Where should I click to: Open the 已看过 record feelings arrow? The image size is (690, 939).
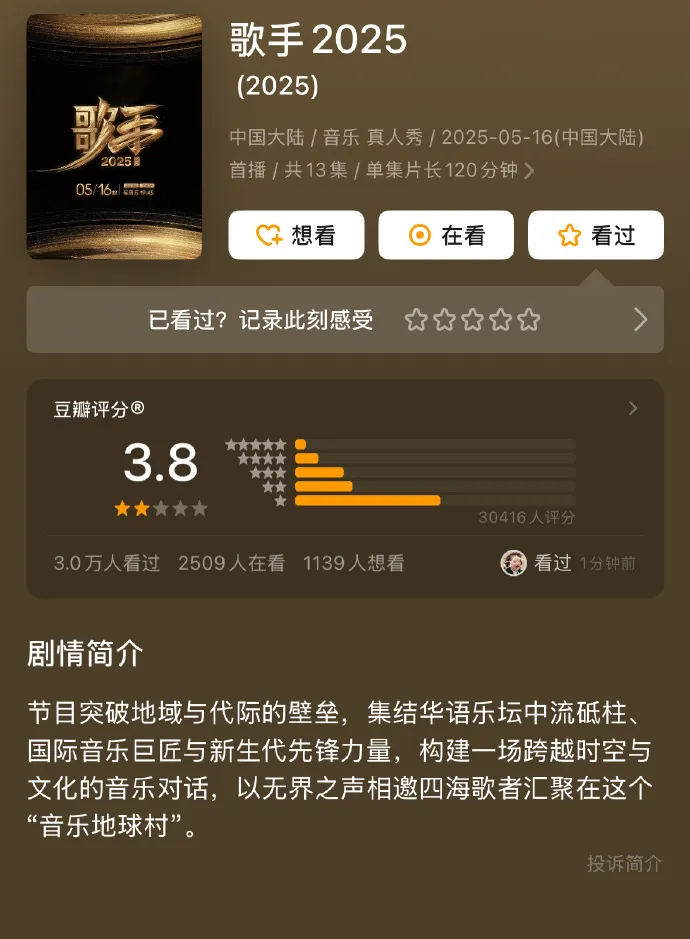point(641,320)
